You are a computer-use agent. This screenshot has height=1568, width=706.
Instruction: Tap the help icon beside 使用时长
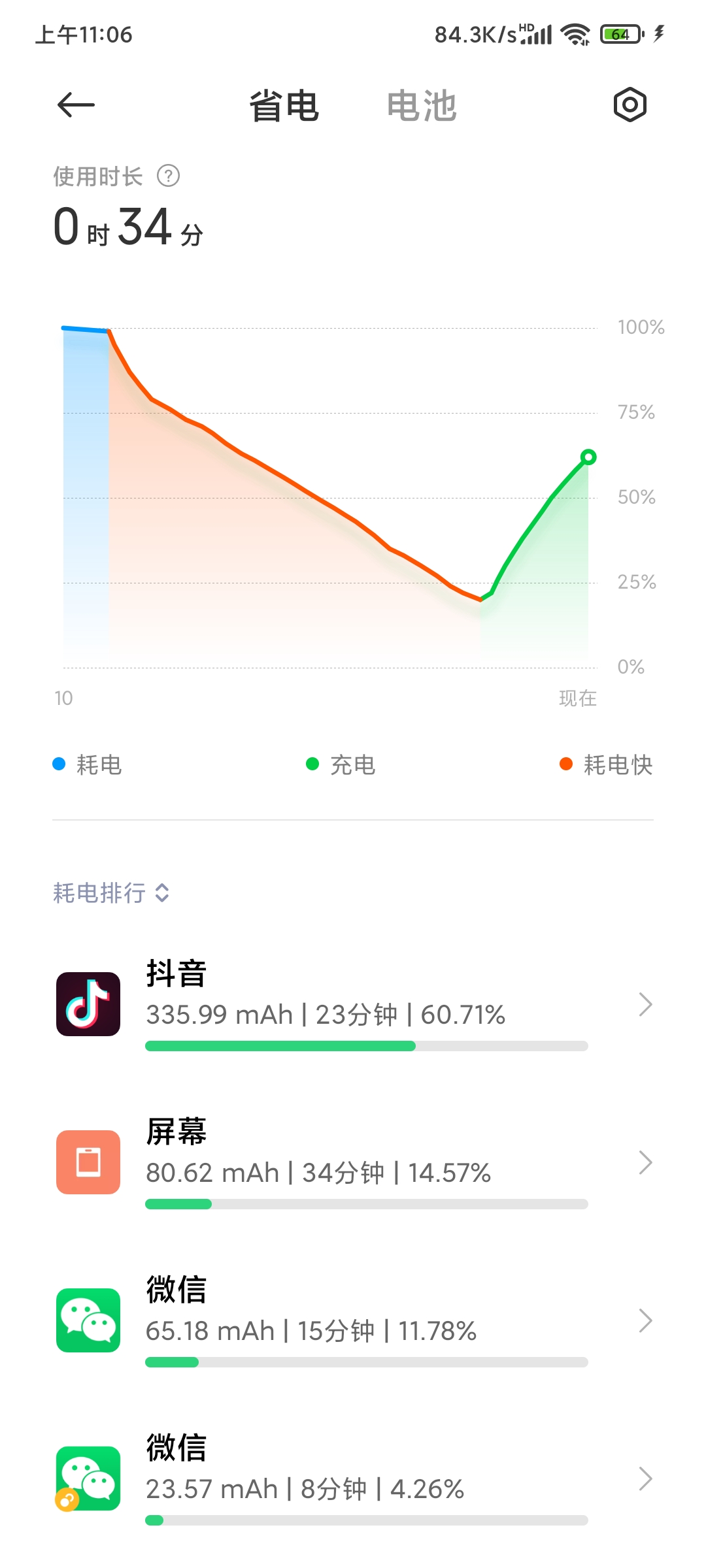click(x=169, y=176)
